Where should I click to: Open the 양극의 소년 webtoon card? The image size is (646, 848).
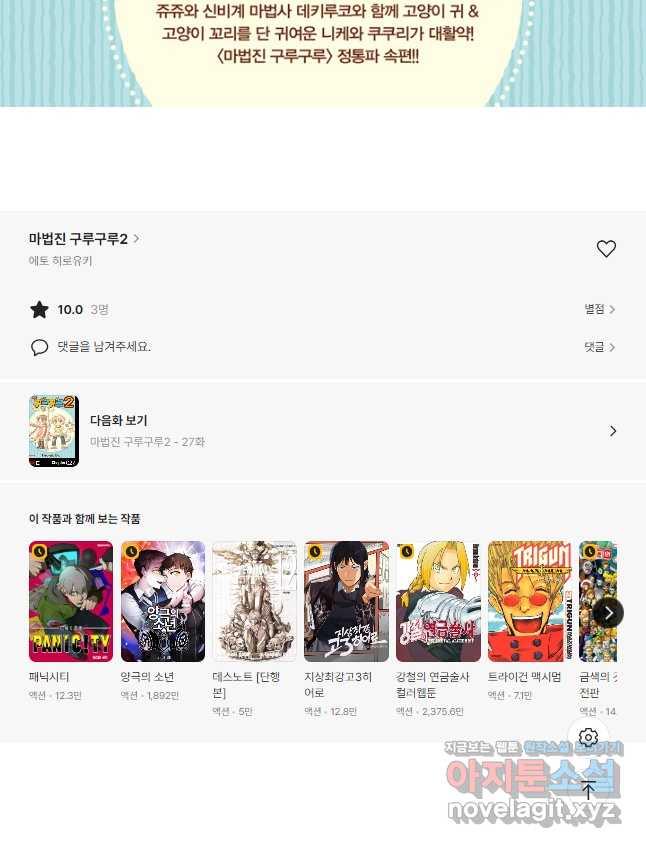pos(163,602)
